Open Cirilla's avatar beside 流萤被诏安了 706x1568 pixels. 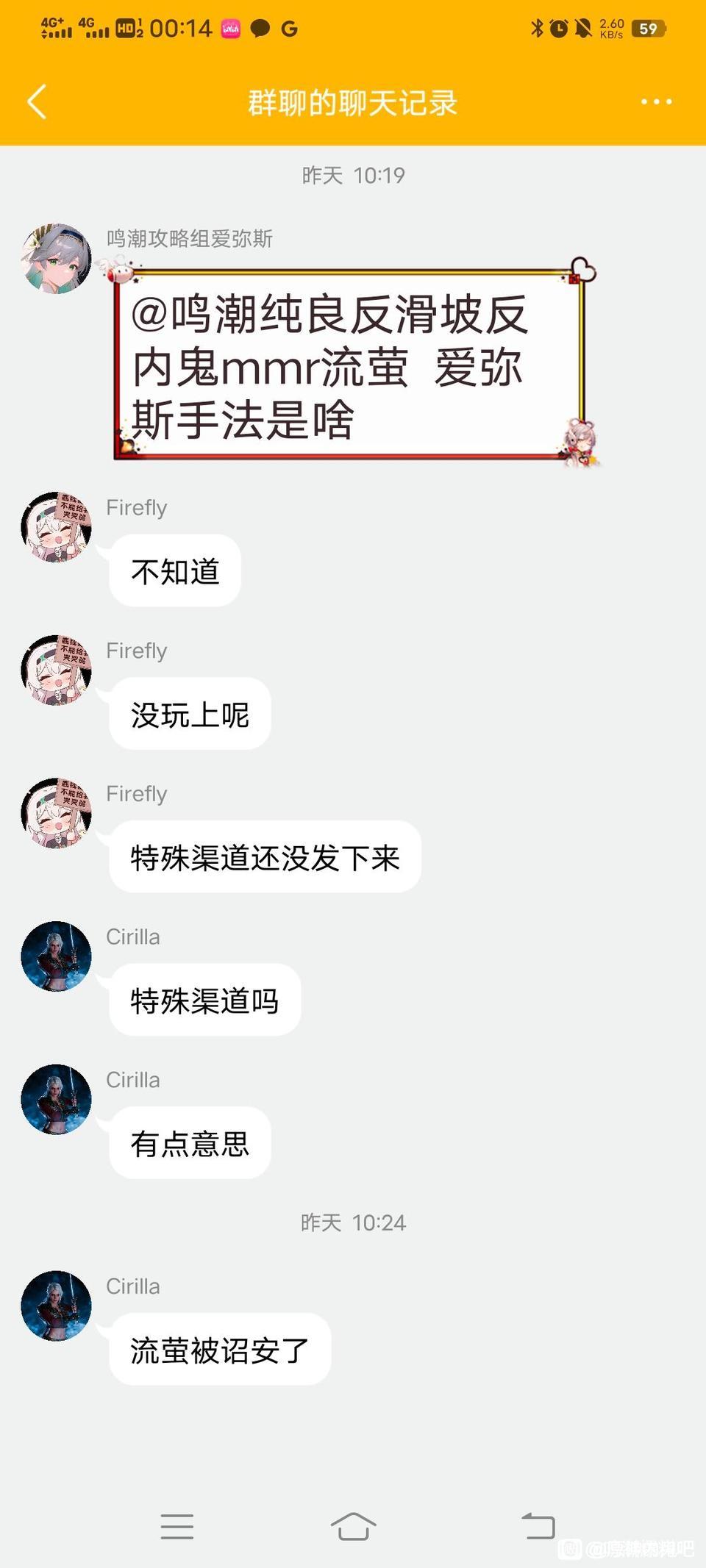56,1306
